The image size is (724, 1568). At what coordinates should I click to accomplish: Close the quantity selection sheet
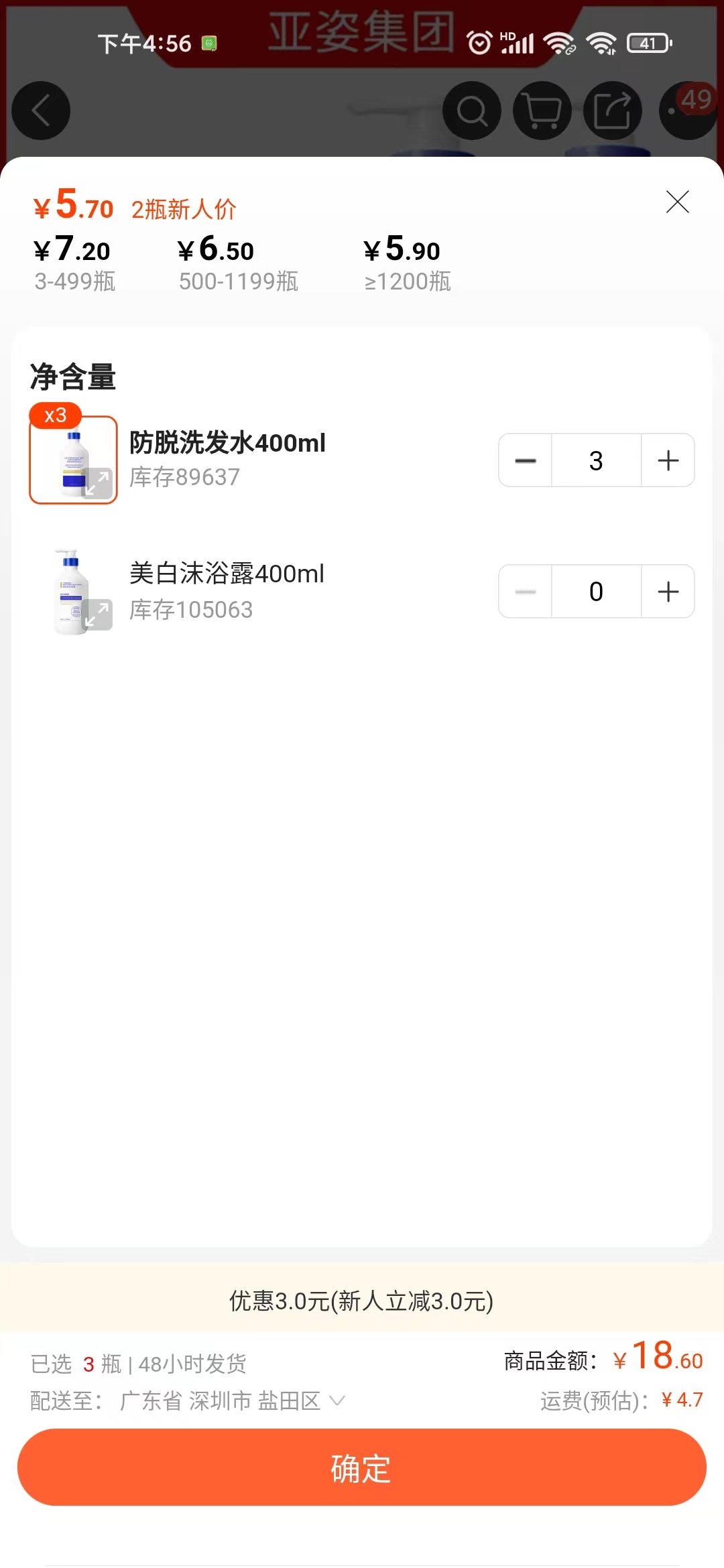[x=677, y=202]
